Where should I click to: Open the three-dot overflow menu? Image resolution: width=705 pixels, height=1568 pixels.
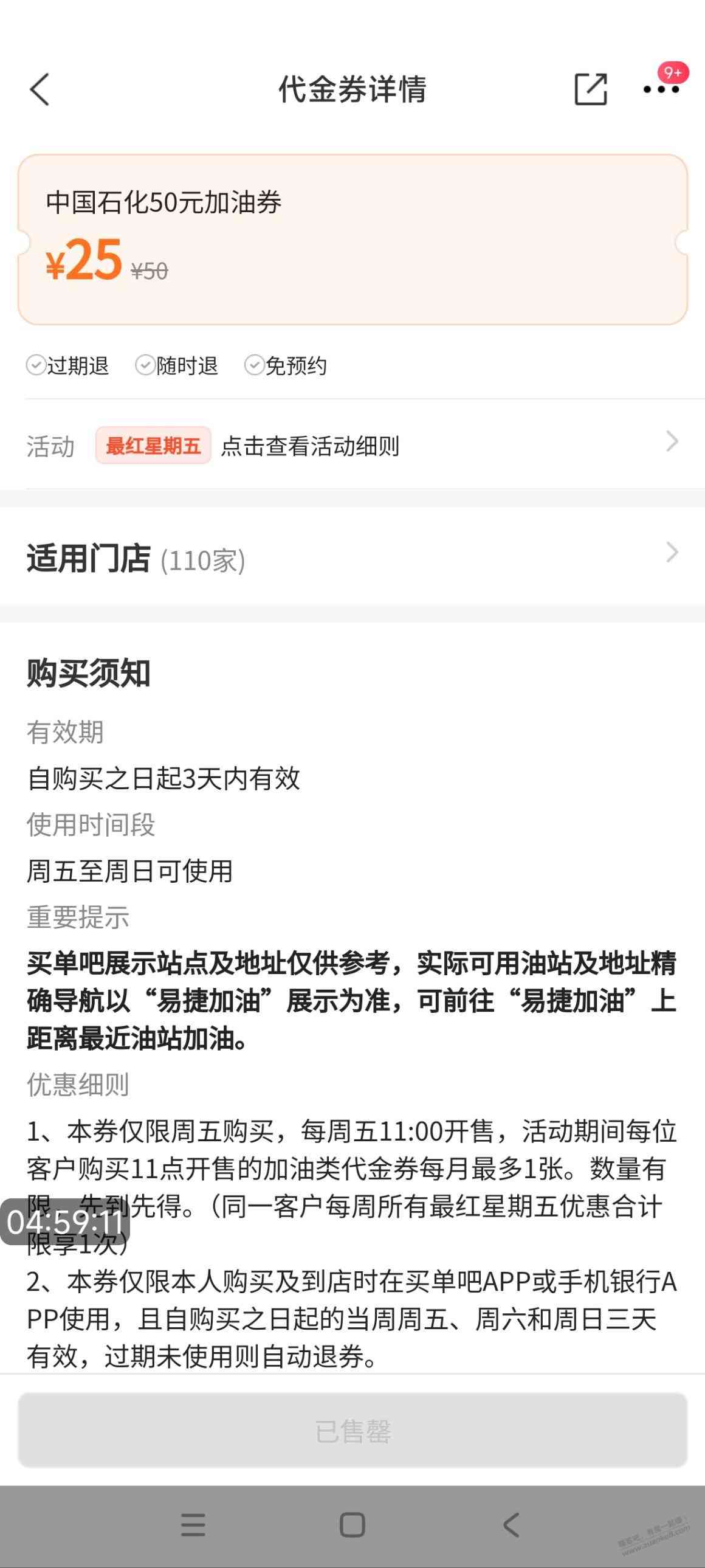pyautogui.click(x=661, y=90)
